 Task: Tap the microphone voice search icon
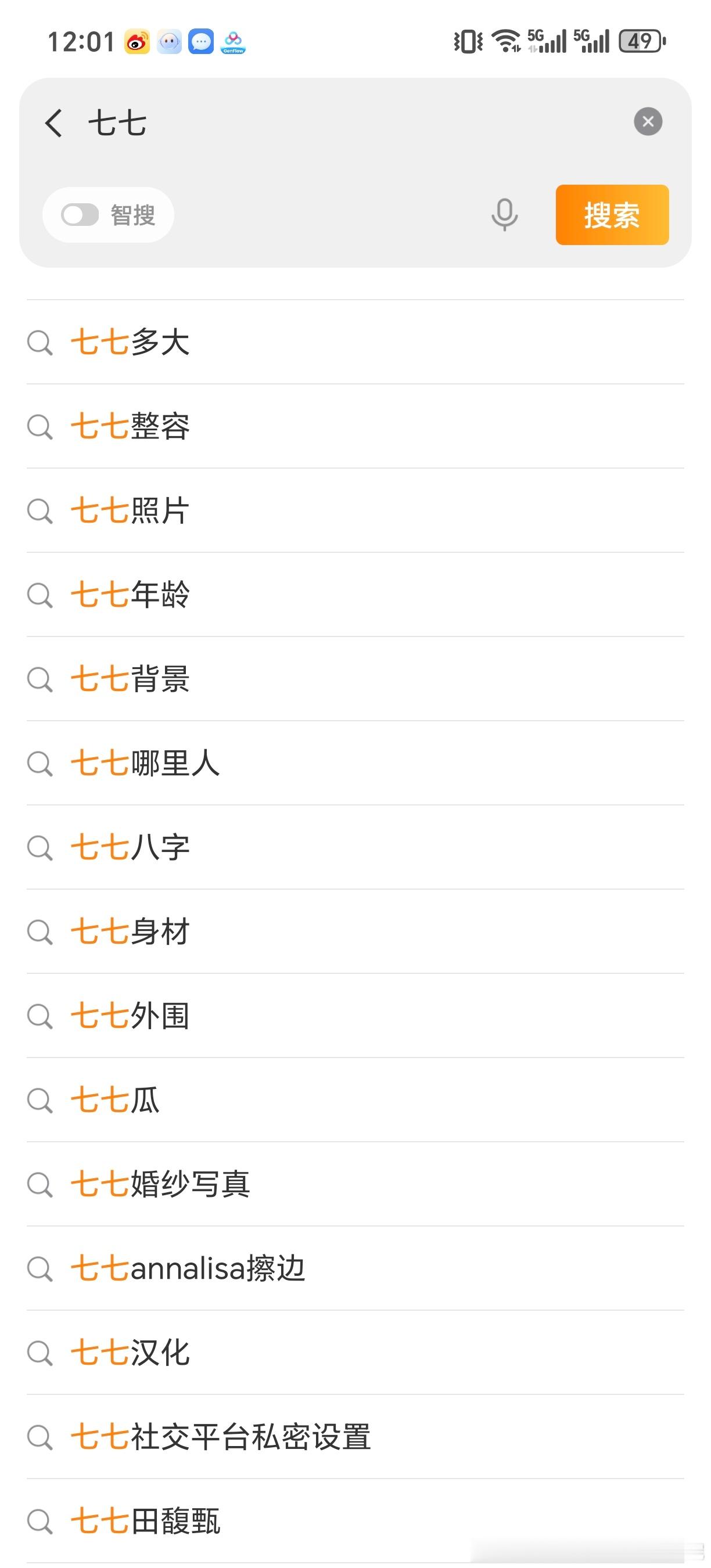[x=504, y=215]
